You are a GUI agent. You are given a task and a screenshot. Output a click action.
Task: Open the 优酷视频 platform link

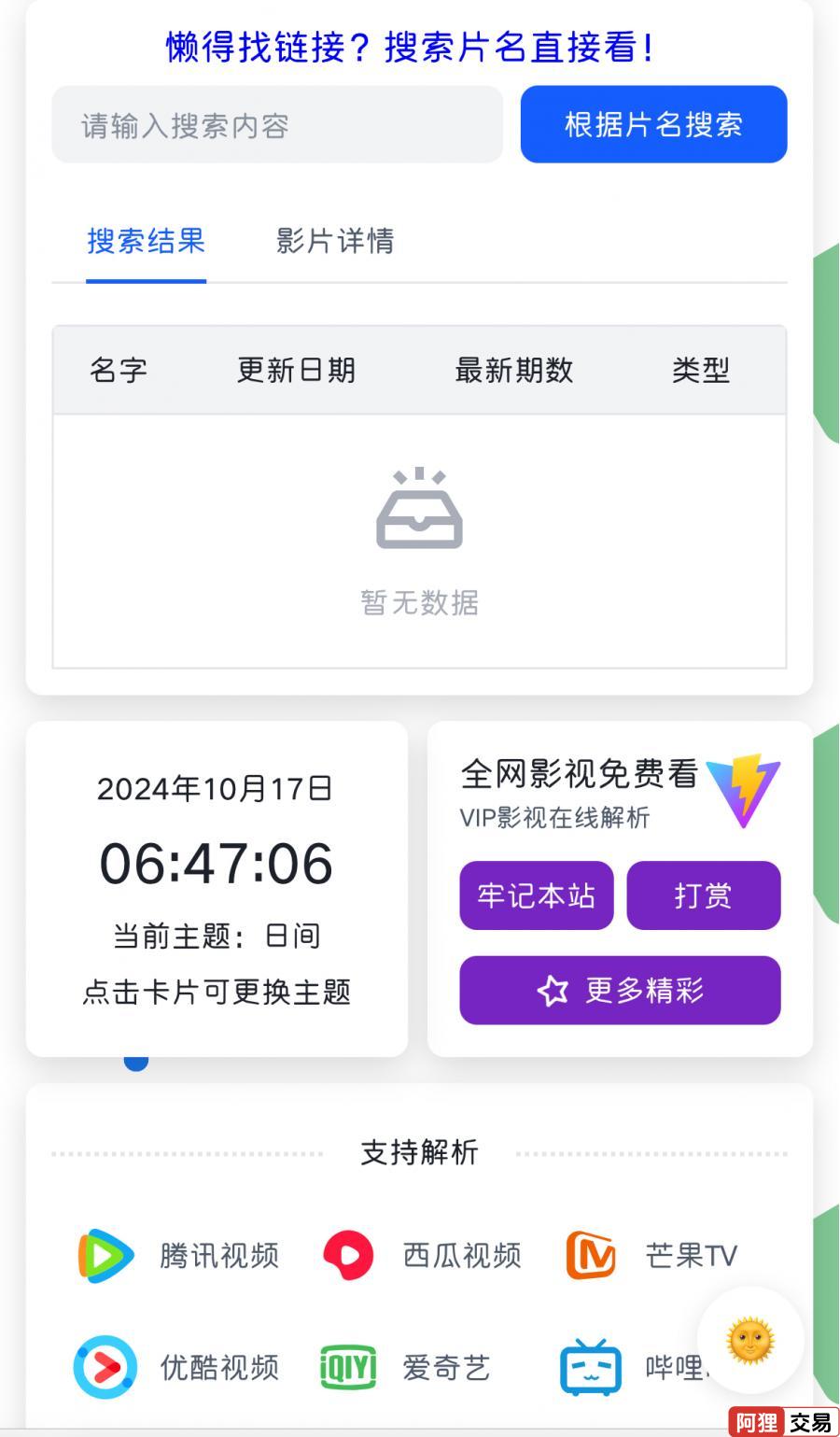point(177,1368)
